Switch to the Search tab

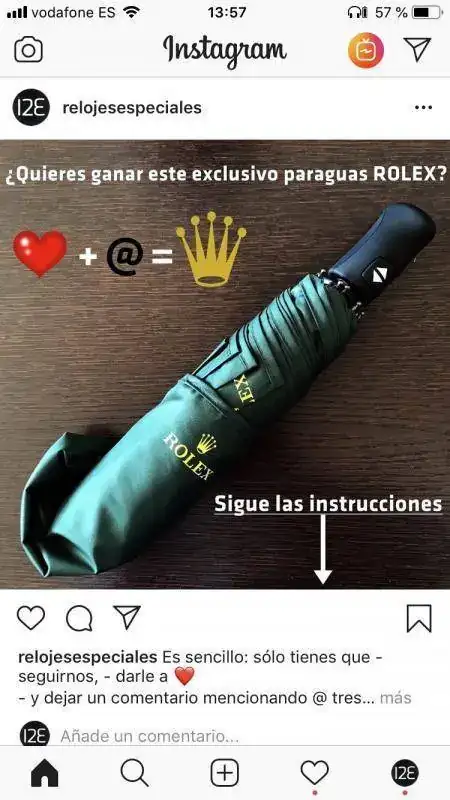tap(135, 773)
